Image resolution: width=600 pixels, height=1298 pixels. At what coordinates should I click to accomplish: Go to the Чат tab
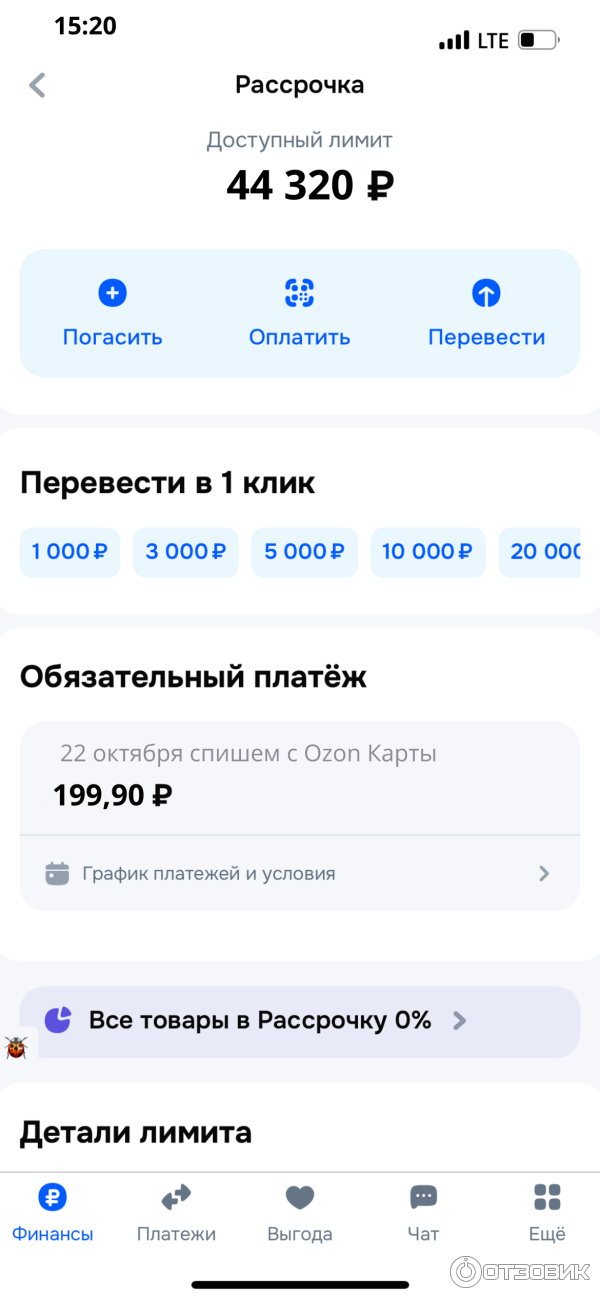click(423, 1212)
